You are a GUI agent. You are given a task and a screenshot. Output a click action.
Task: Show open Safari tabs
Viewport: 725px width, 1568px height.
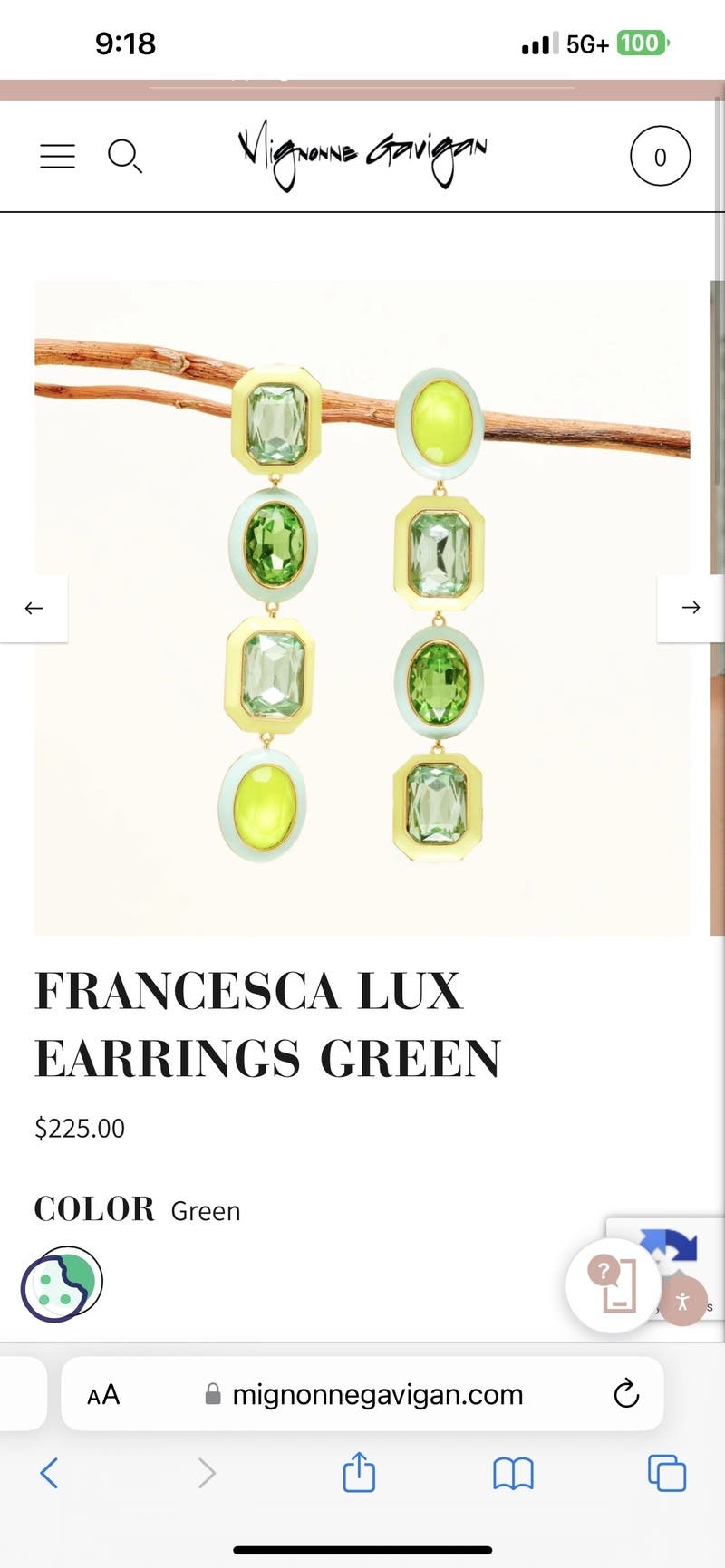(667, 1473)
